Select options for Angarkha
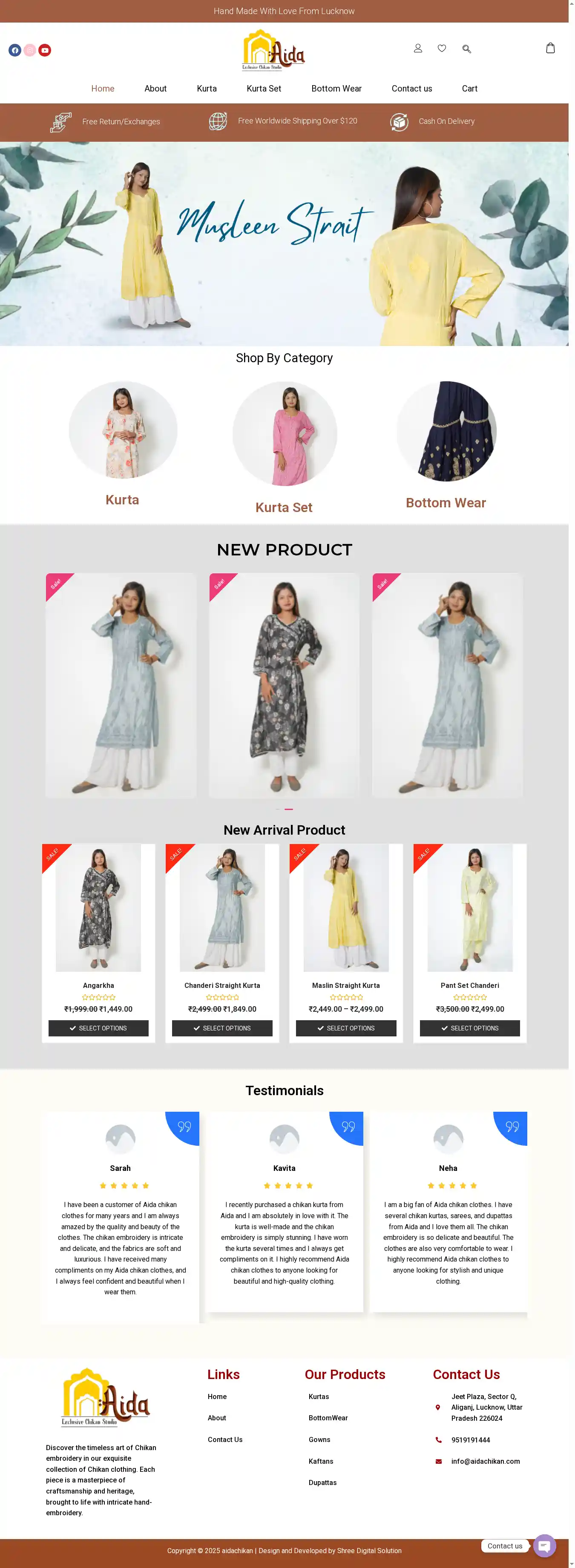The image size is (575, 1568). [x=98, y=1028]
